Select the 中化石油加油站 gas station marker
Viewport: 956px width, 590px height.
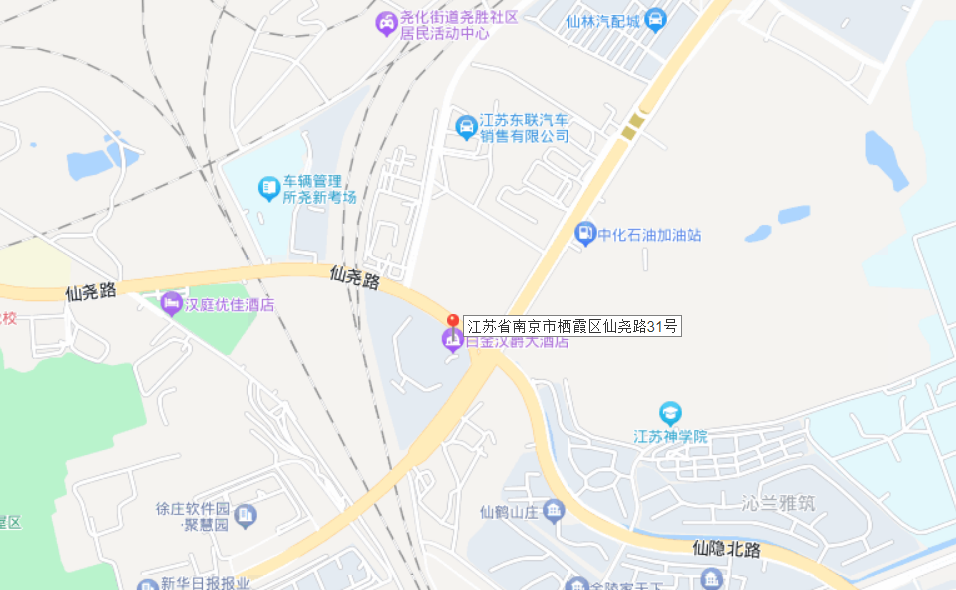(585, 235)
